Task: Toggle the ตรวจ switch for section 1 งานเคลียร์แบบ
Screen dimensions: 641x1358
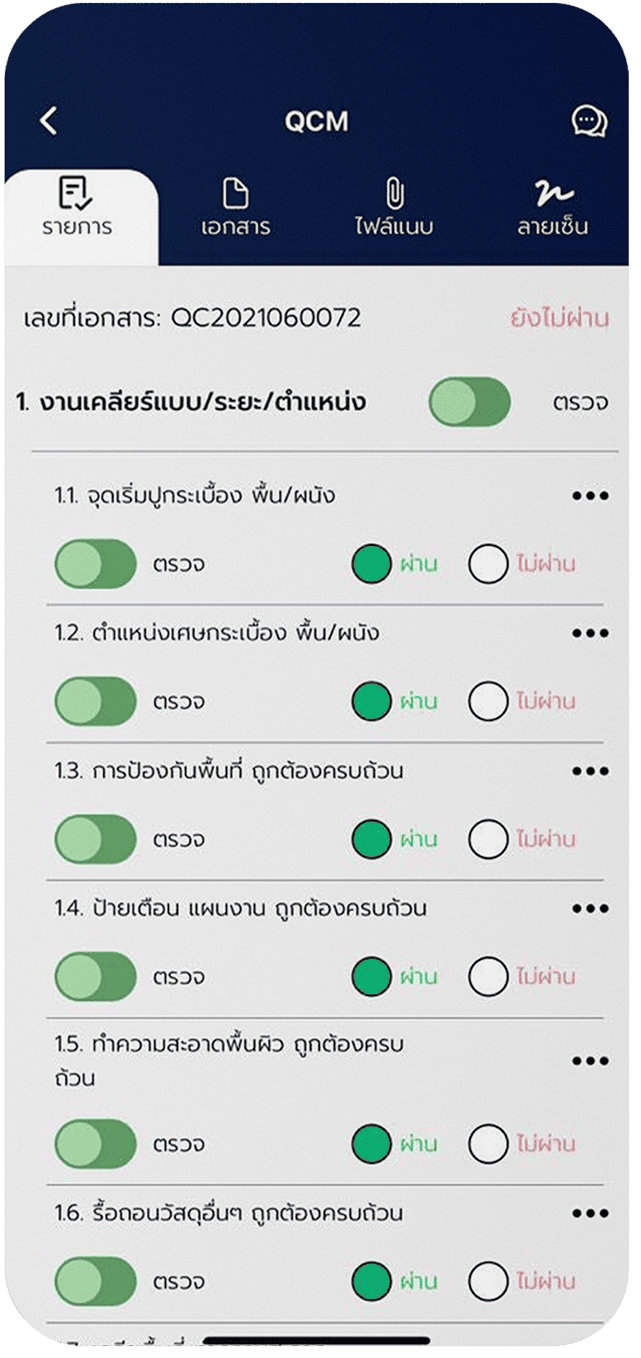Action: (x=469, y=402)
